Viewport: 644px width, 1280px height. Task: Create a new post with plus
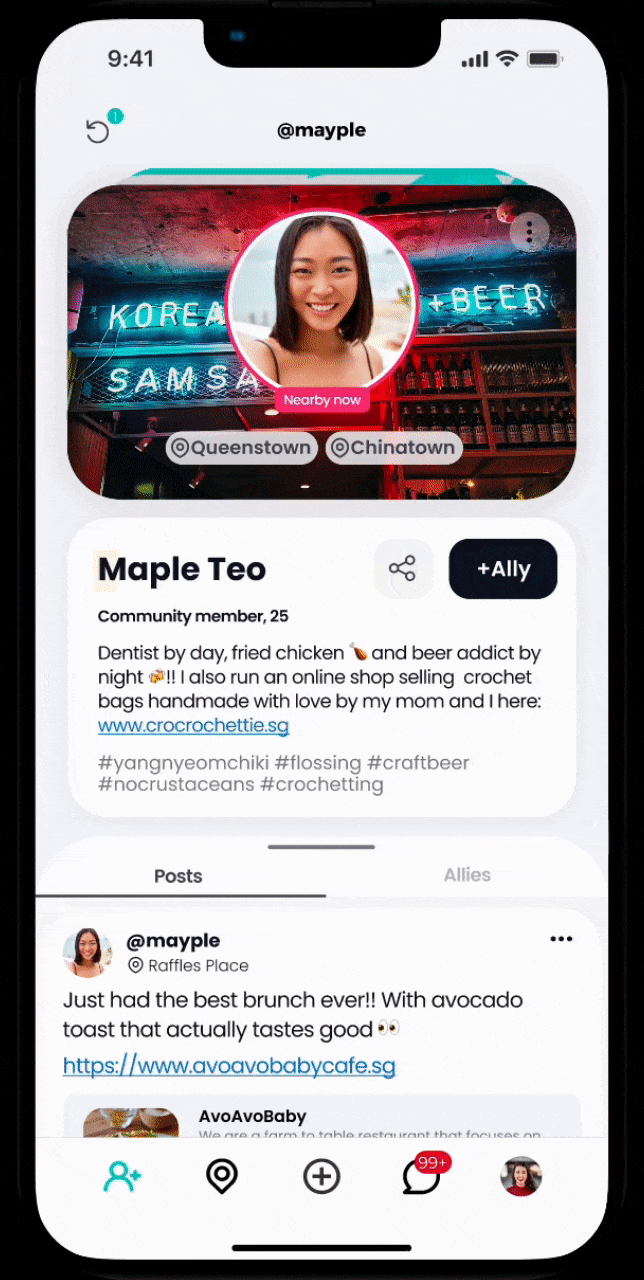click(321, 1177)
